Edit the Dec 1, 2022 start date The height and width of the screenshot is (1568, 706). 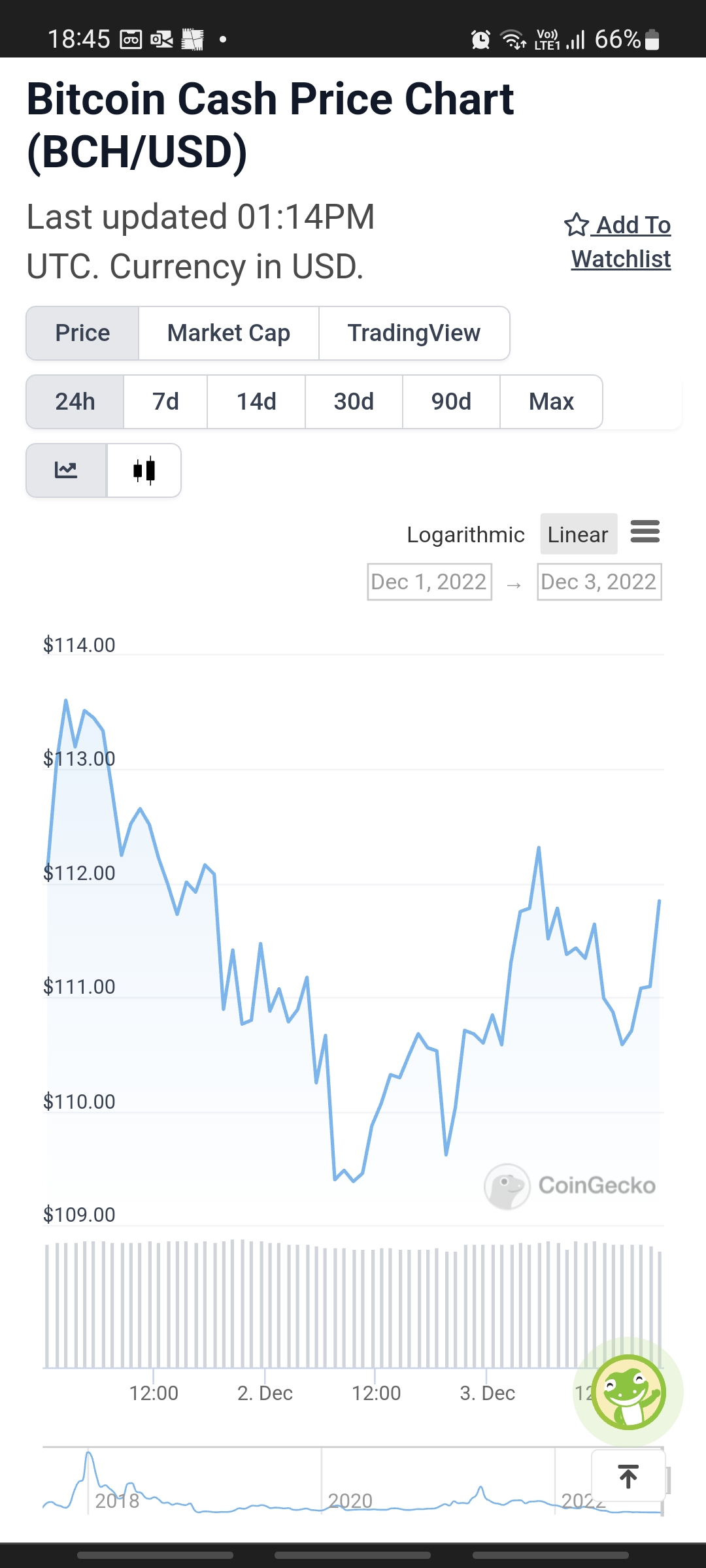429,581
